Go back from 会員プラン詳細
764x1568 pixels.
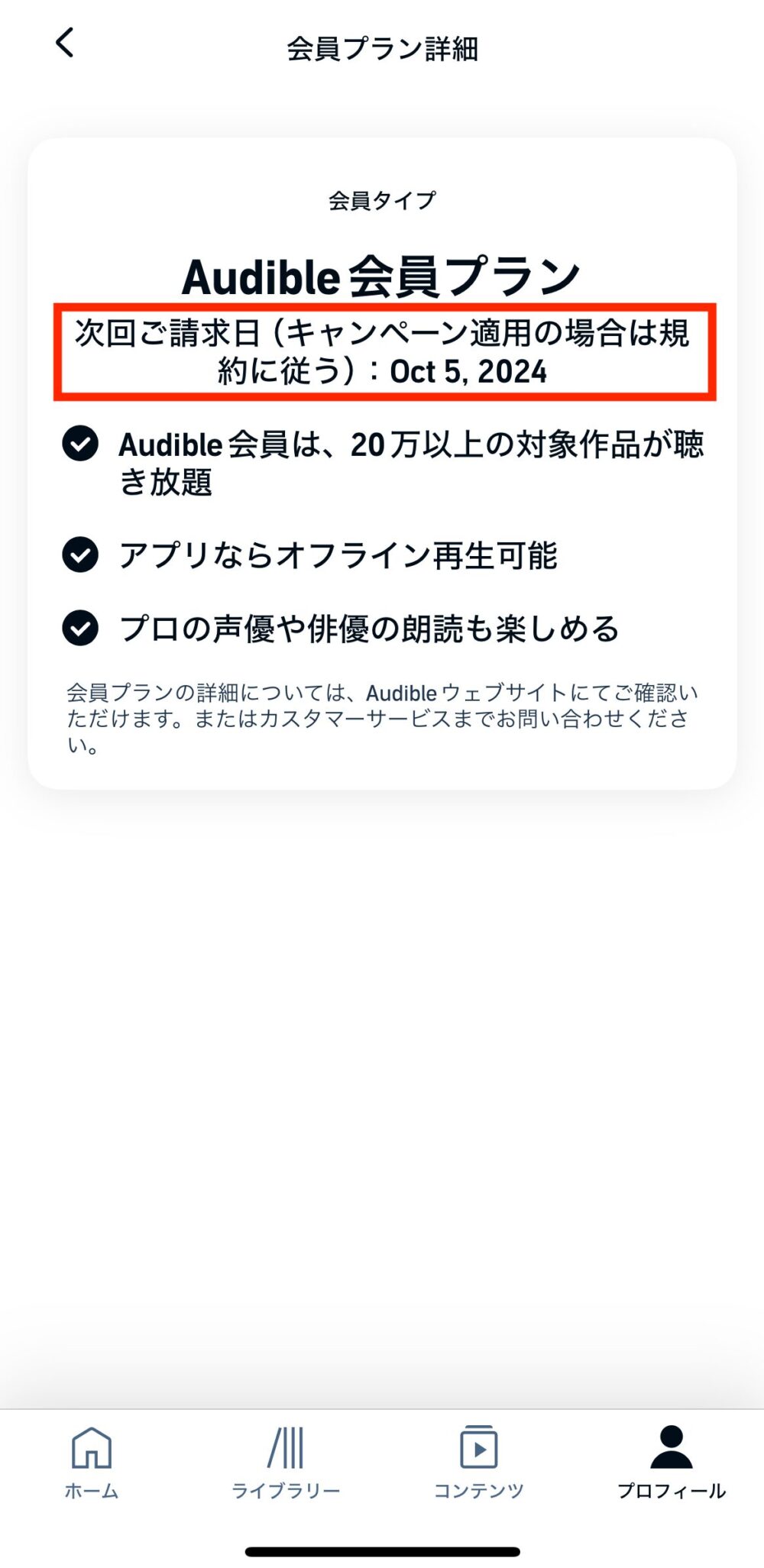coord(66,44)
